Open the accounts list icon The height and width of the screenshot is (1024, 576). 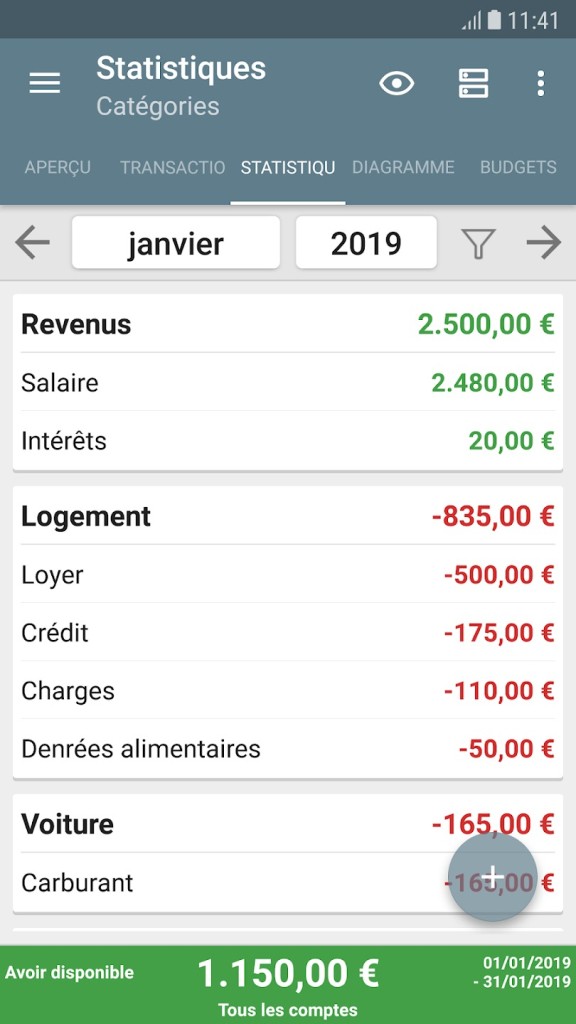click(x=473, y=84)
